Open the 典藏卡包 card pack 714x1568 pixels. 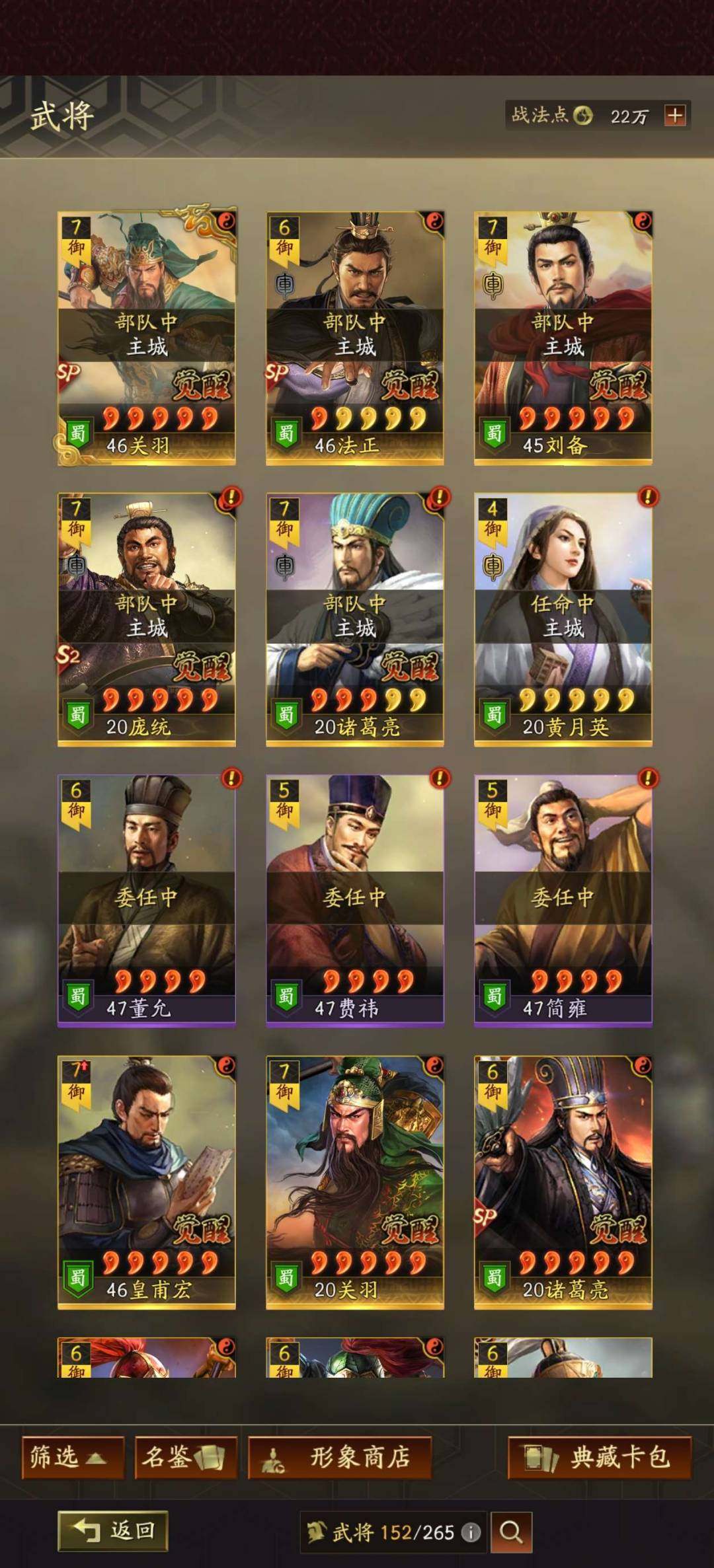pos(599,1457)
